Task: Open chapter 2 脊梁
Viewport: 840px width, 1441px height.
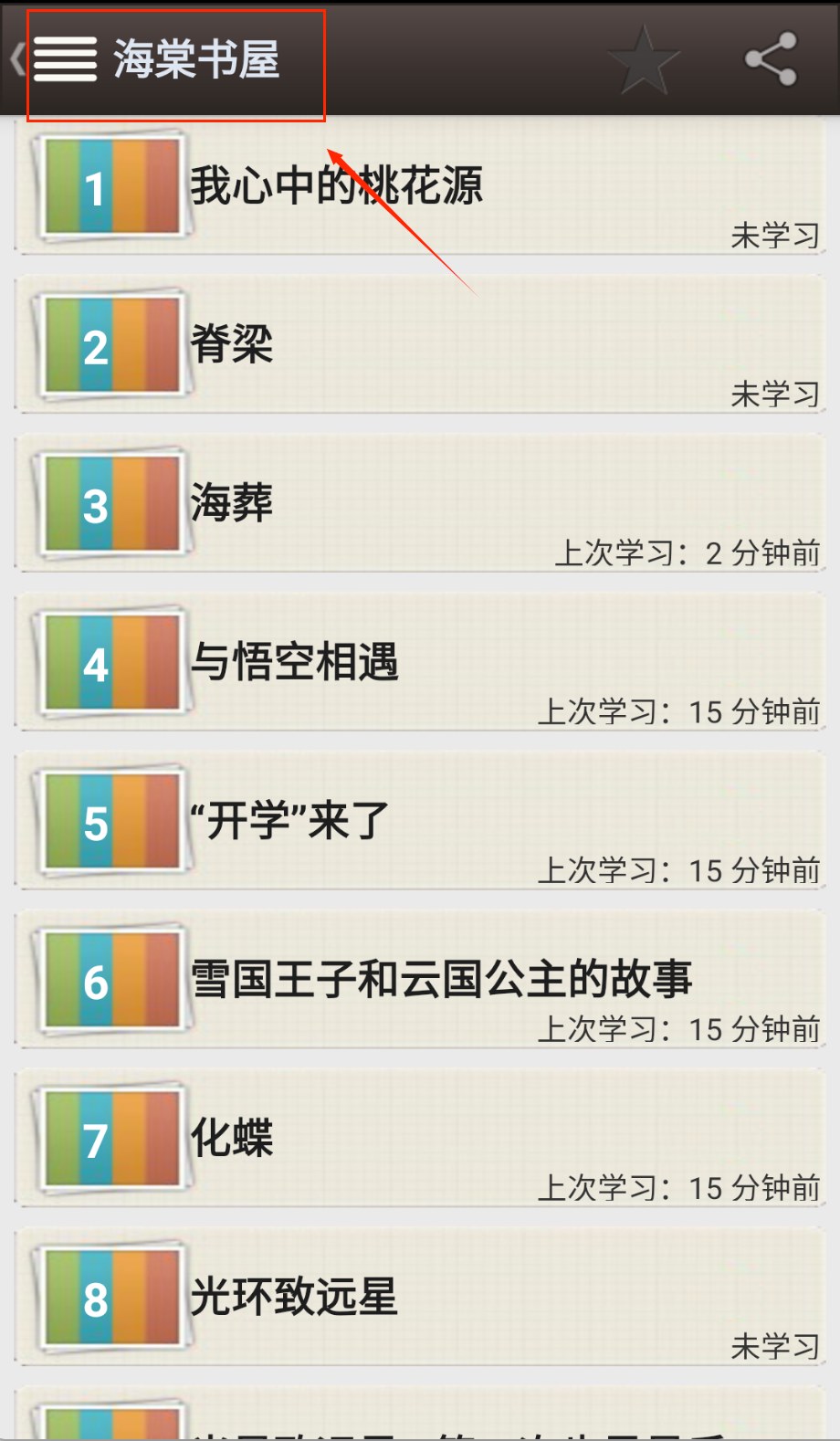Action: tap(420, 343)
